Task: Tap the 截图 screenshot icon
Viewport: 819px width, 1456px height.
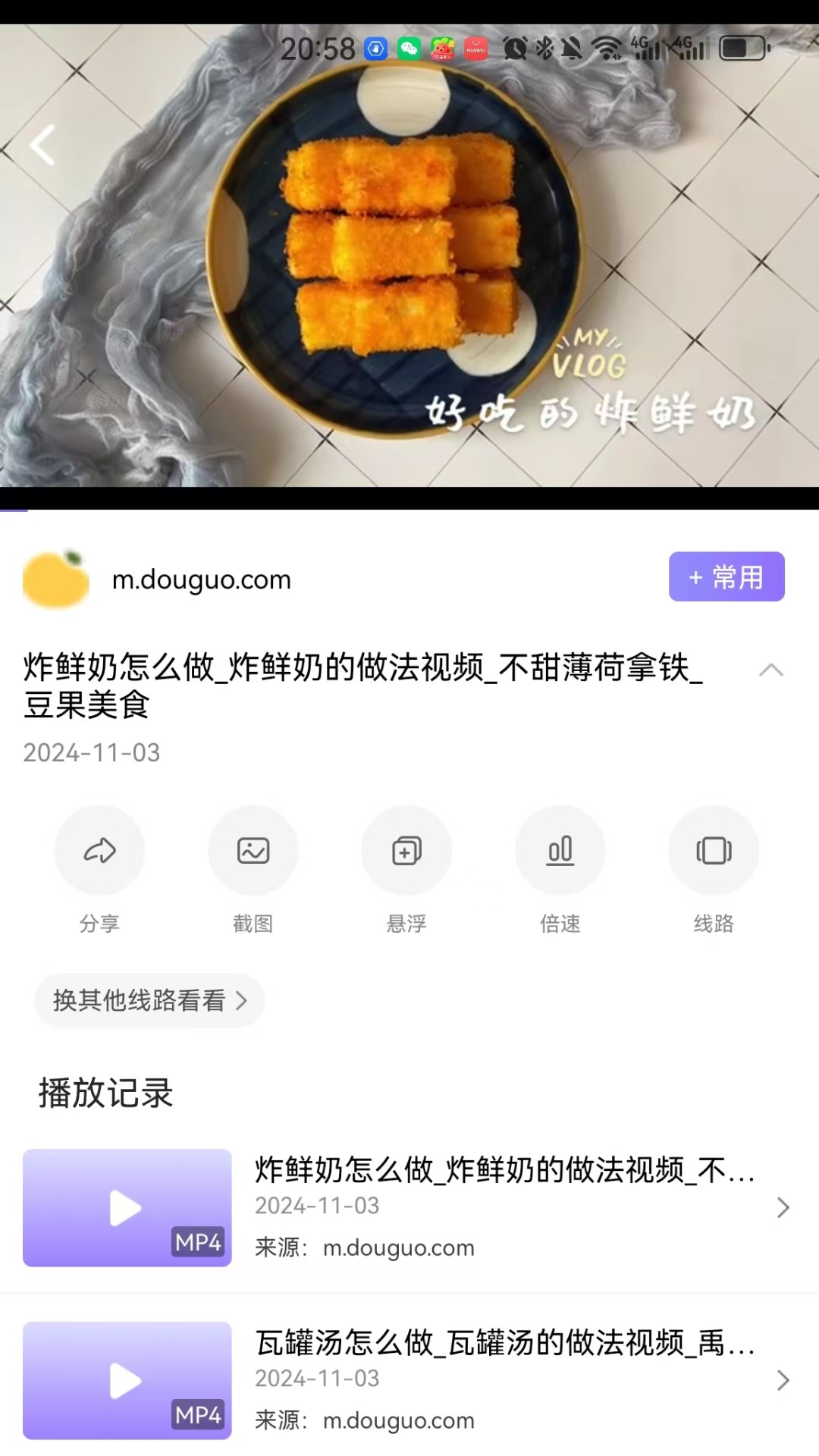Action: click(x=253, y=850)
